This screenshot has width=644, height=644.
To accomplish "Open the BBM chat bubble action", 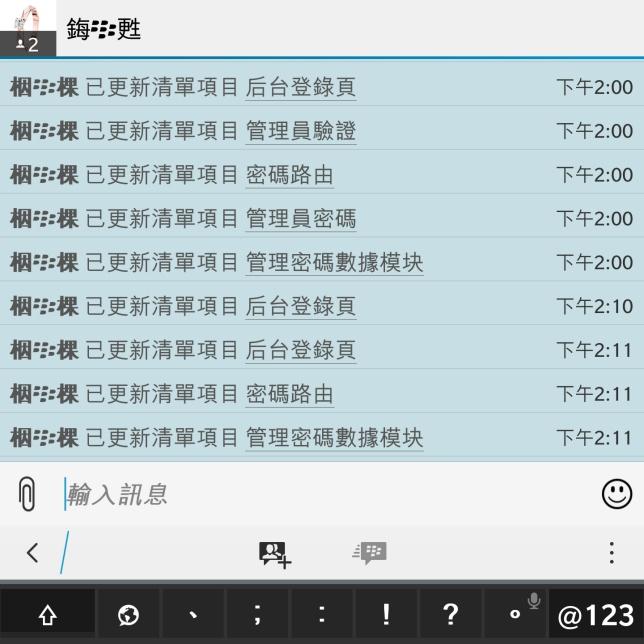I will [369, 552].
